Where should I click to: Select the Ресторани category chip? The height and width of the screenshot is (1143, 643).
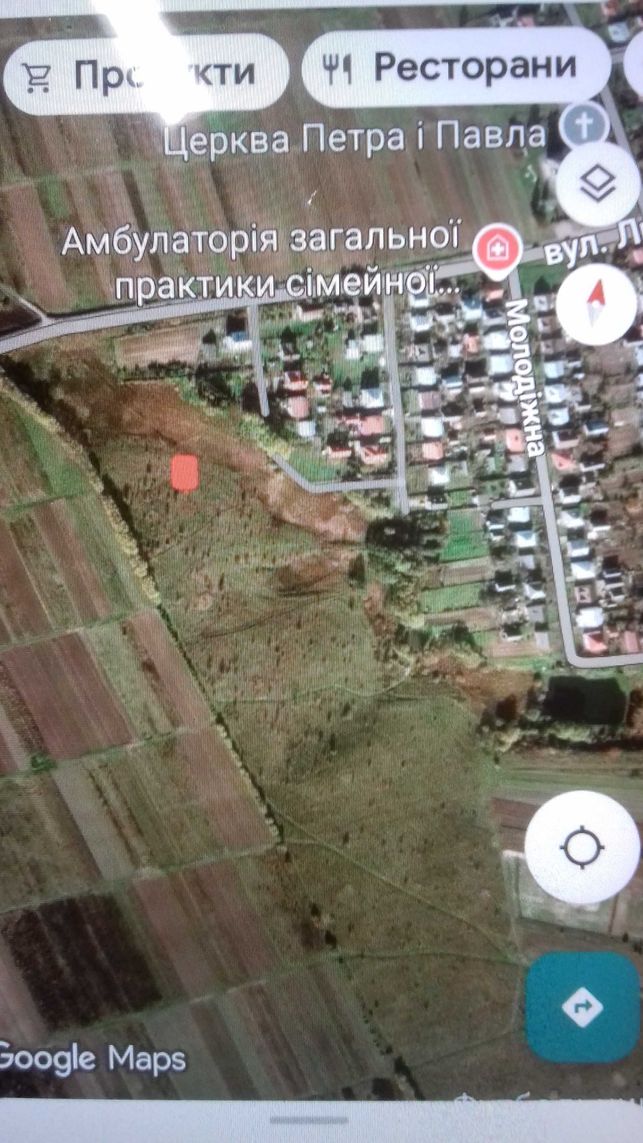[x=456, y=68]
